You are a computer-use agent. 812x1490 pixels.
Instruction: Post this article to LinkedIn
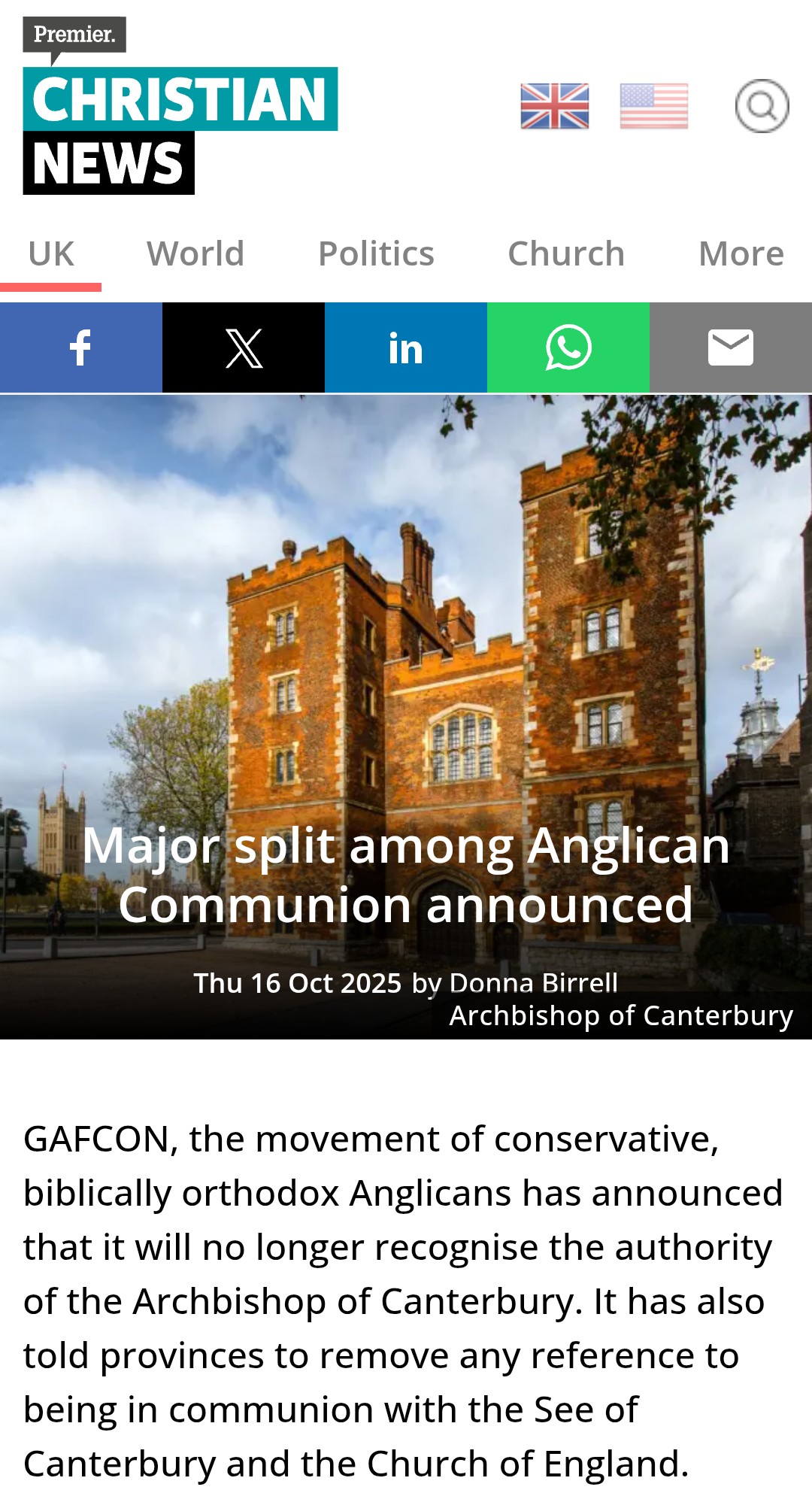click(406, 347)
